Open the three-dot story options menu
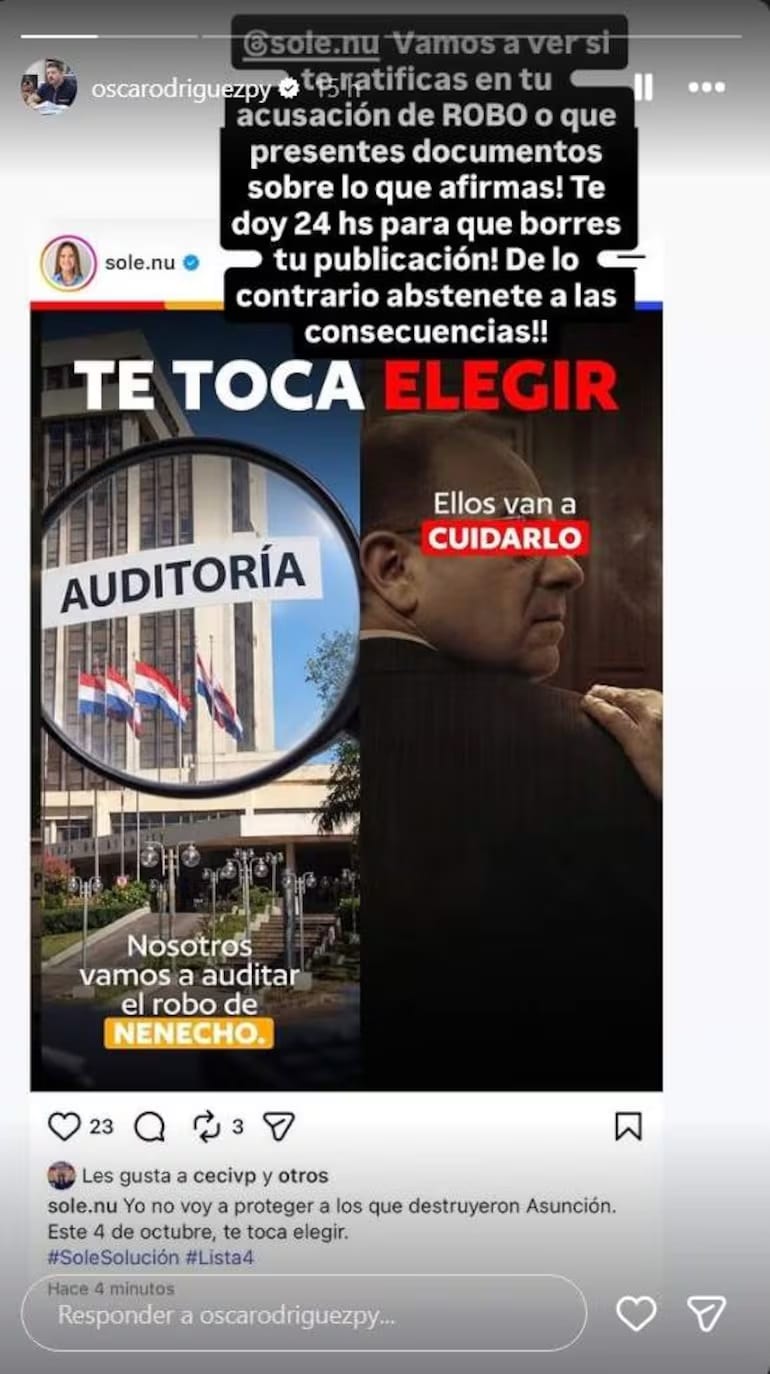This screenshot has width=770, height=1374. tap(706, 88)
